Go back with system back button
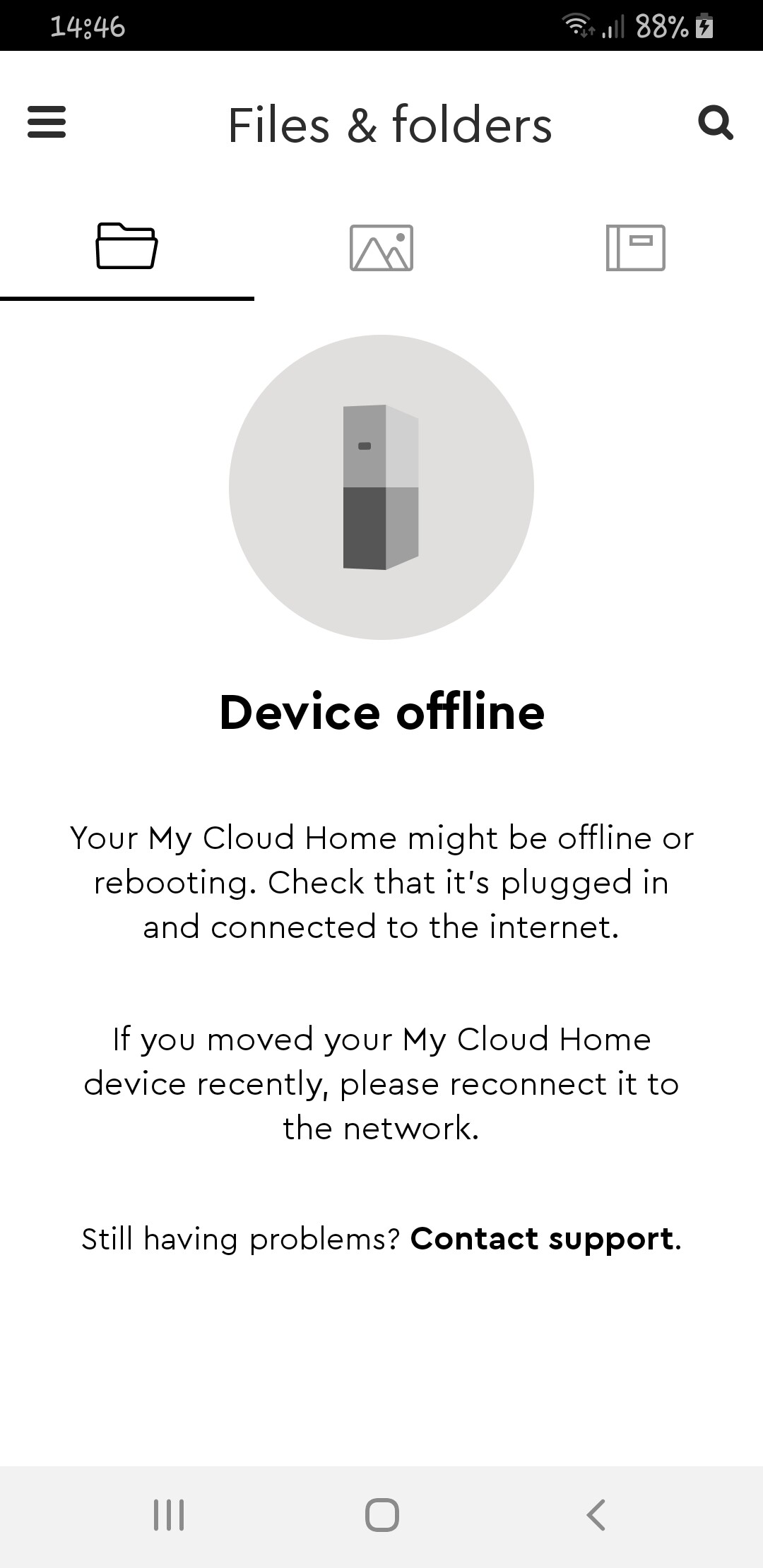The image size is (763, 1568). 596,1514
